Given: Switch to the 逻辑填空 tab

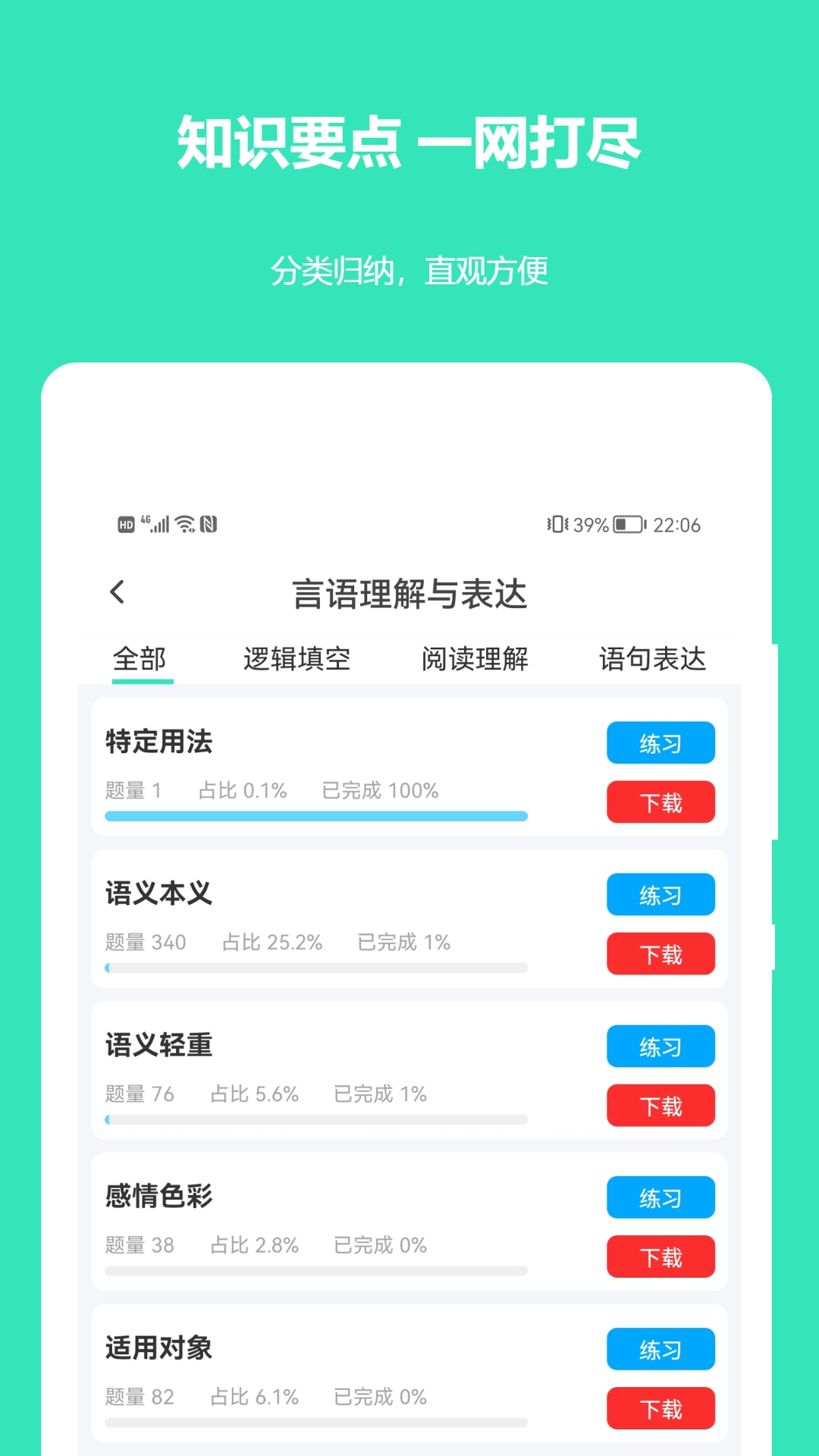Looking at the screenshot, I should [x=297, y=660].
